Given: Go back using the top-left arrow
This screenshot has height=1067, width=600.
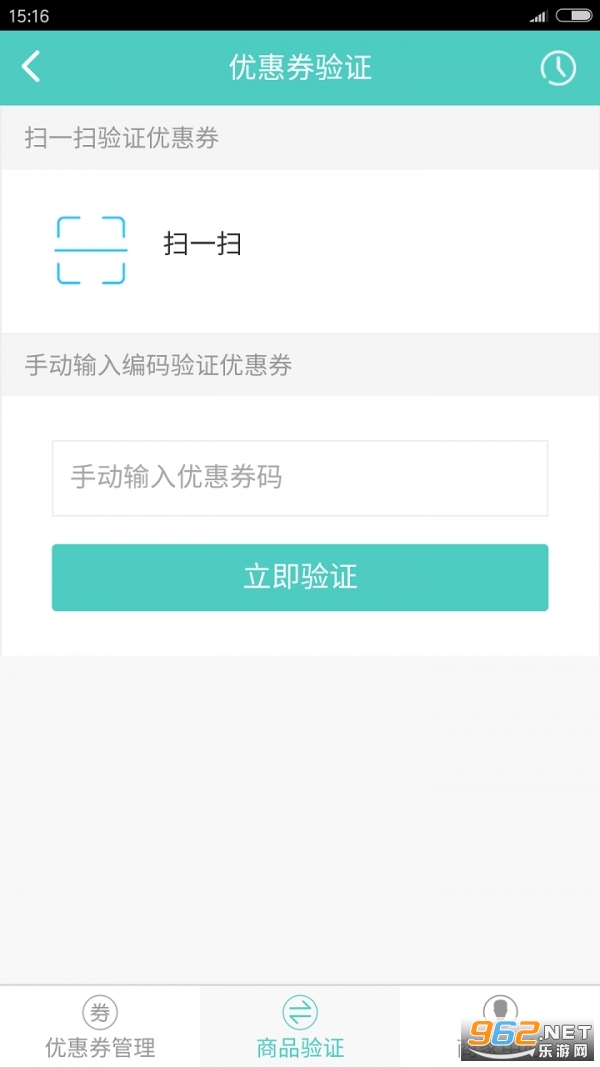Looking at the screenshot, I should (x=31, y=67).
